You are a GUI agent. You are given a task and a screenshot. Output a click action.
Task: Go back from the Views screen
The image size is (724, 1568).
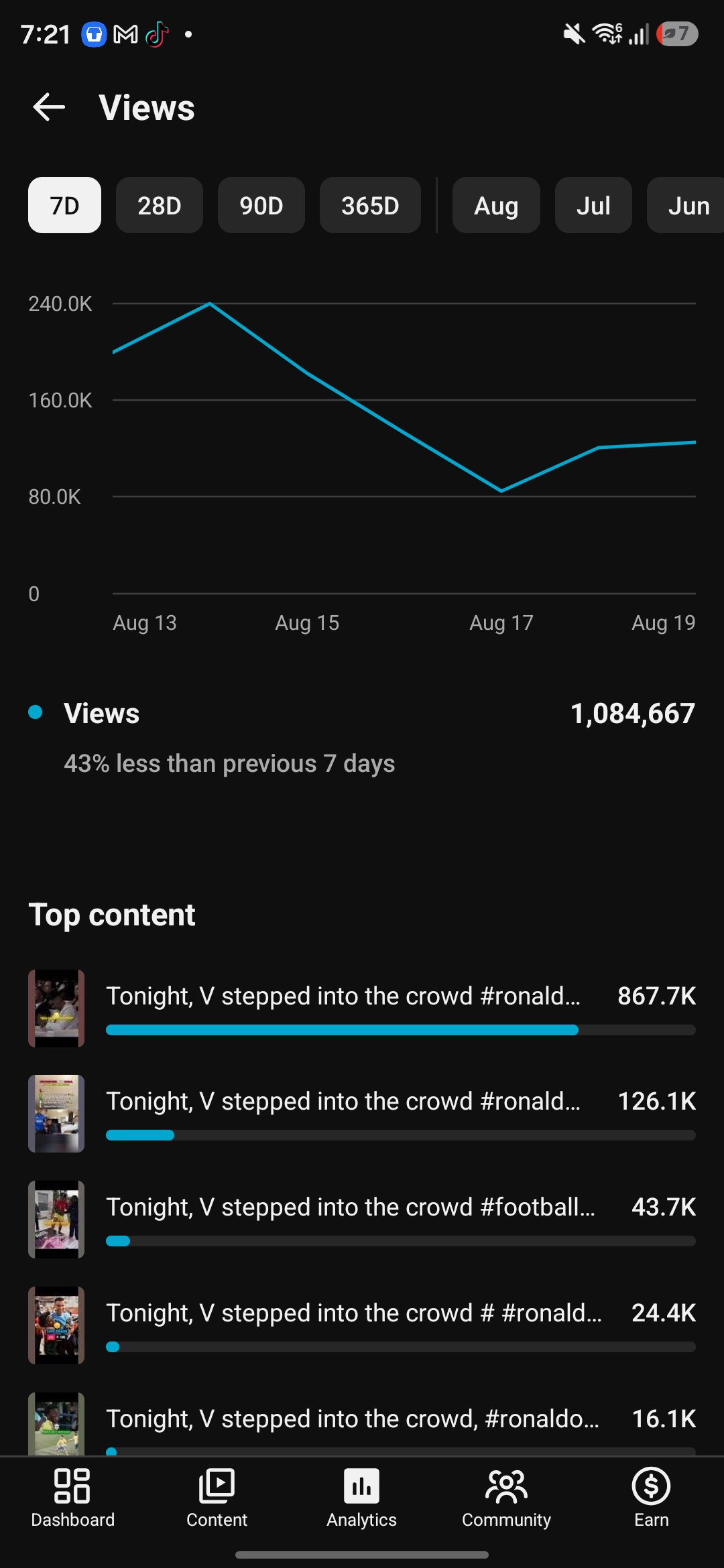tap(49, 107)
